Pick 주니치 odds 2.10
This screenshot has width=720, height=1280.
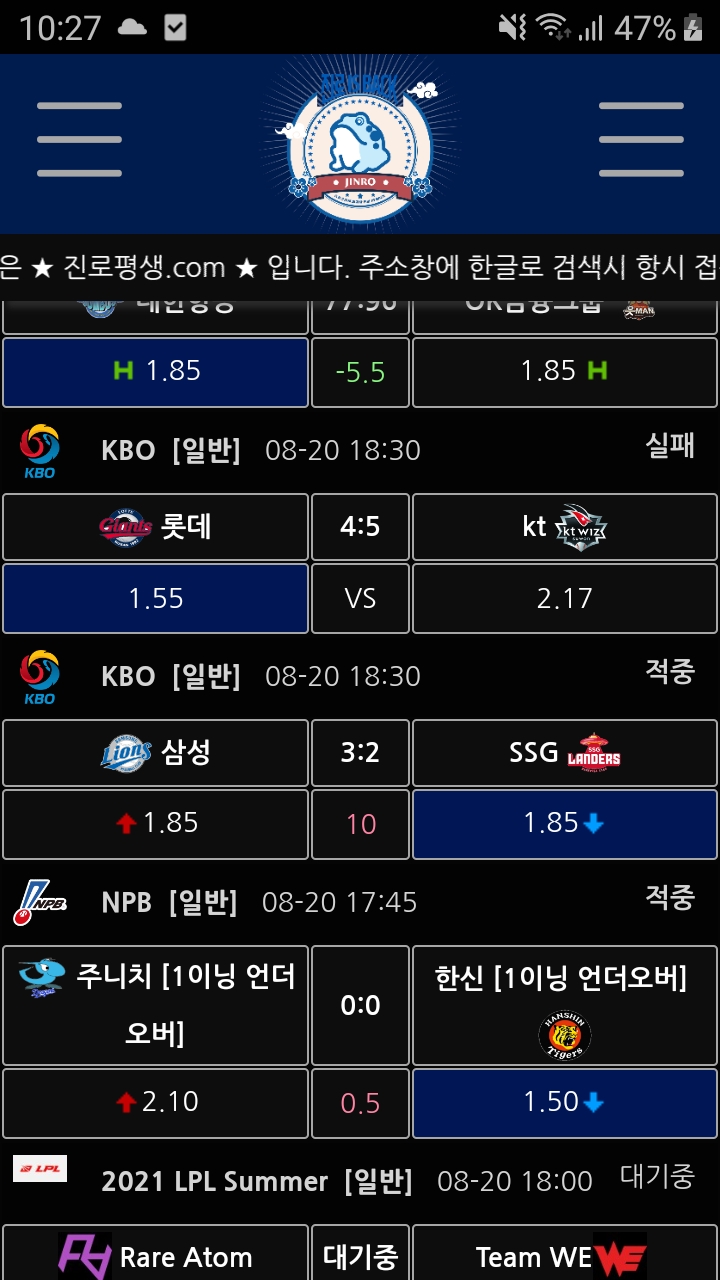click(155, 1102)
